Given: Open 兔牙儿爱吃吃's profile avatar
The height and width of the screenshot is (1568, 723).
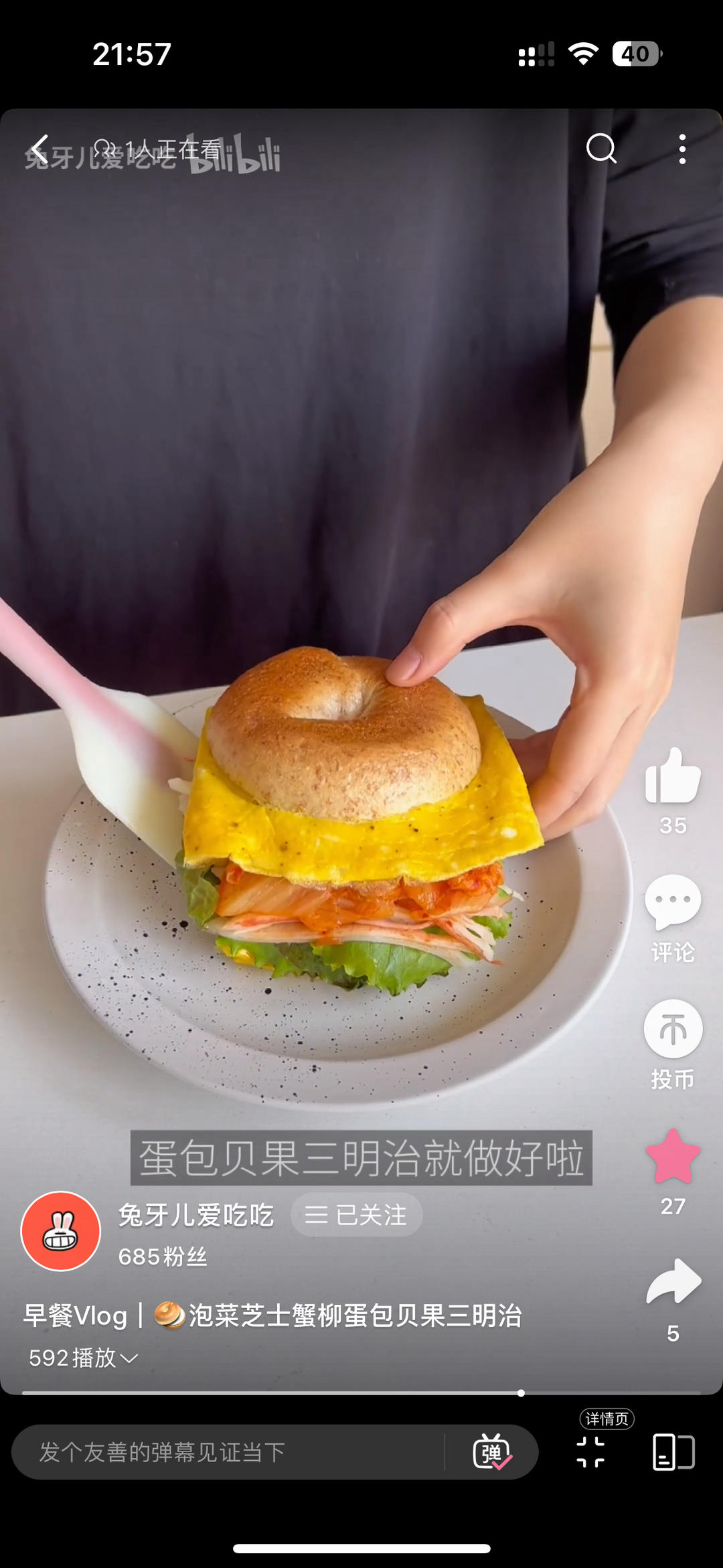Looking at the screenshot, I should click(61, 1231).
